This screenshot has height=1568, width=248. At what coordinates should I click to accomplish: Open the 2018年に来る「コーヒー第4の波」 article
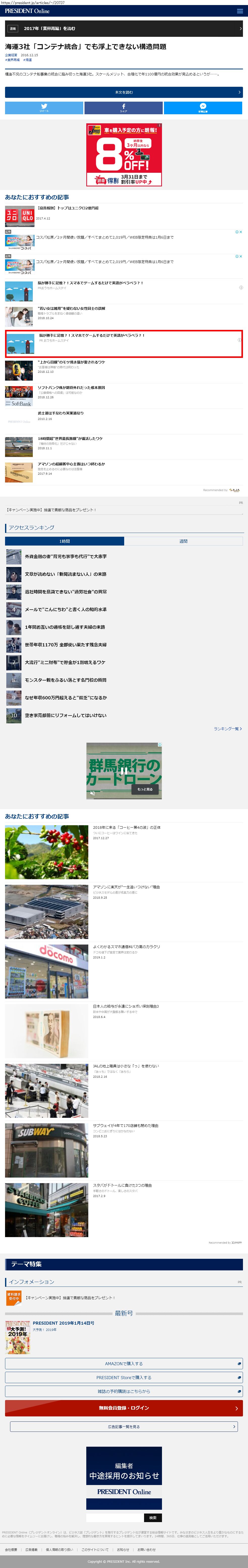[x=126, y=828]
